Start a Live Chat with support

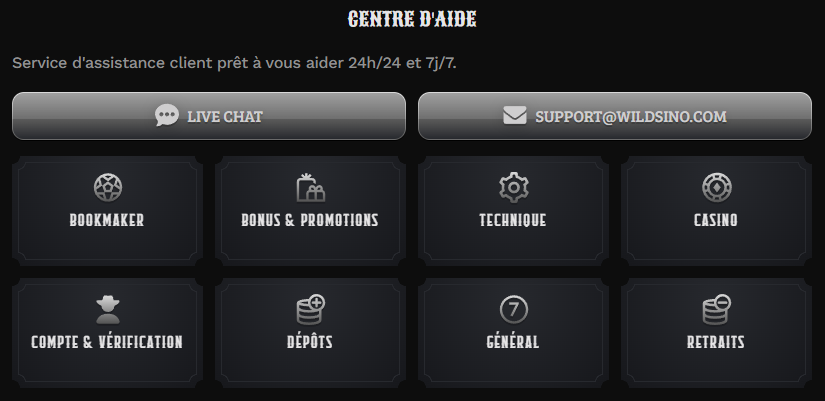tap(208, 116)
